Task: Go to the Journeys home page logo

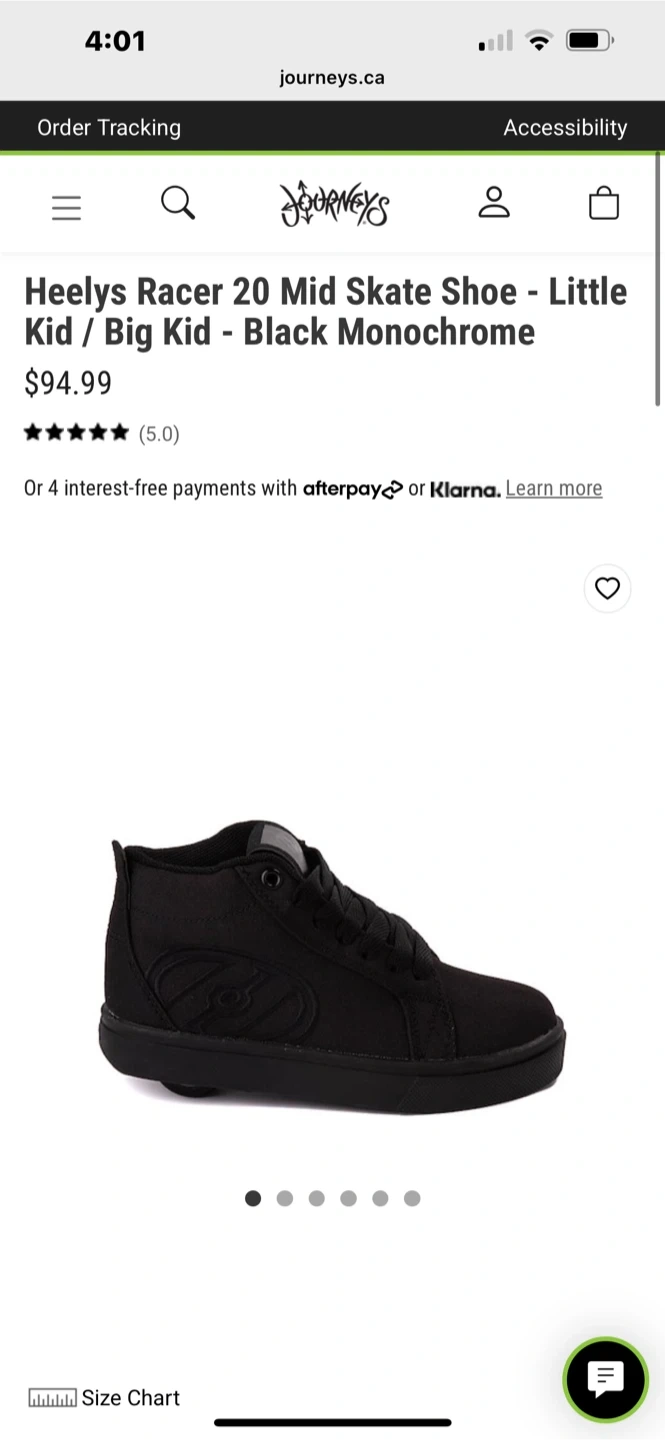Action: tap(334, 204)
